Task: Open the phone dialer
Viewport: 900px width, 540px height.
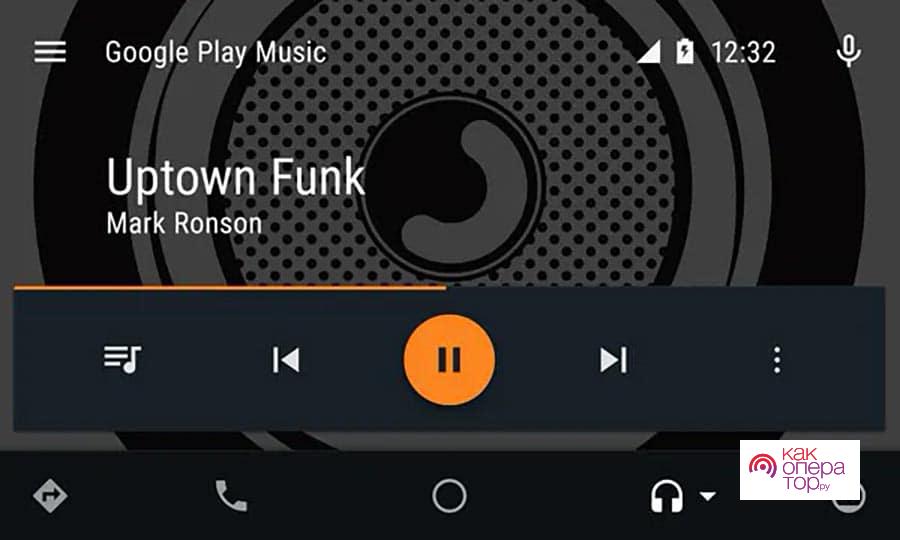Action: (x=231, y=495)
